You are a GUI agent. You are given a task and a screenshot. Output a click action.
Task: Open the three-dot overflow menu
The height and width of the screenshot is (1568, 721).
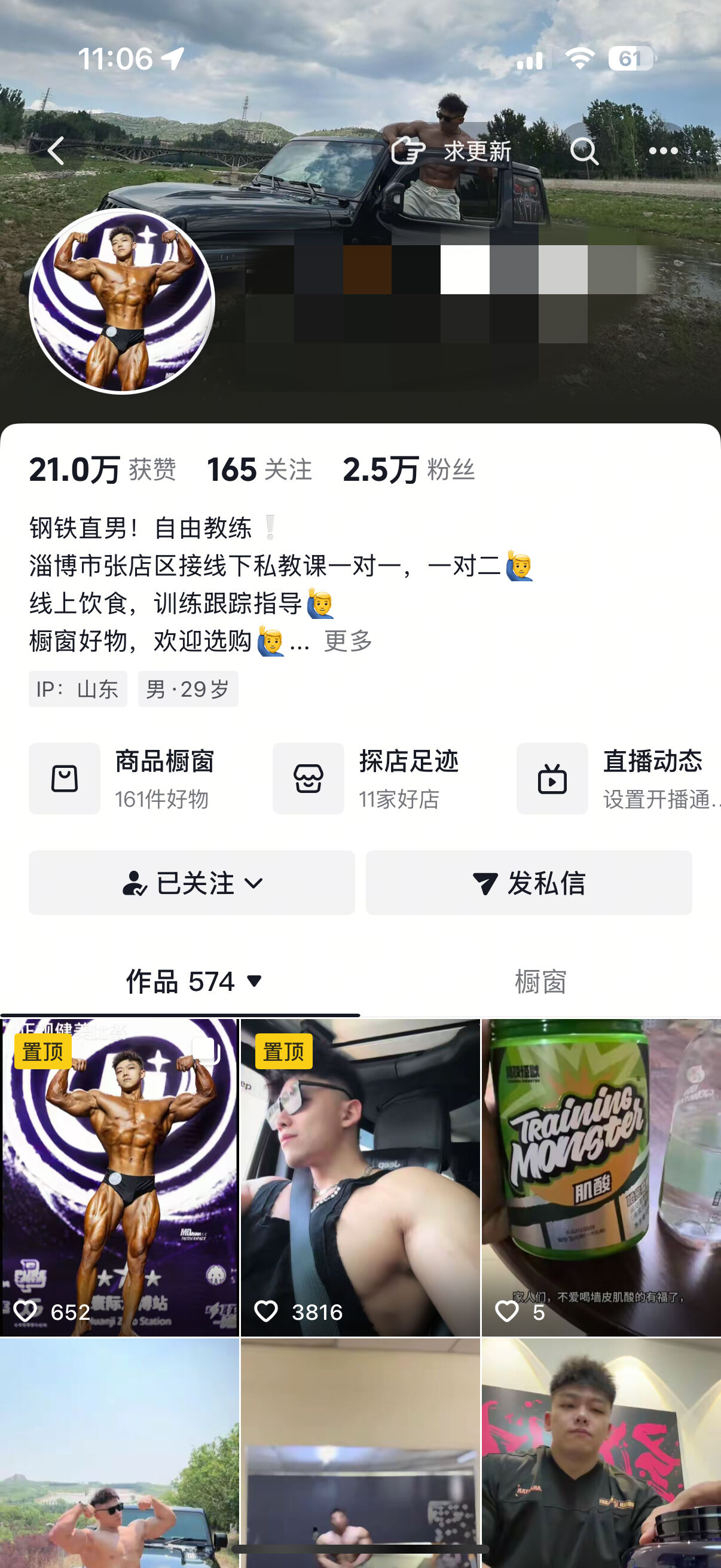click(662, 151)
